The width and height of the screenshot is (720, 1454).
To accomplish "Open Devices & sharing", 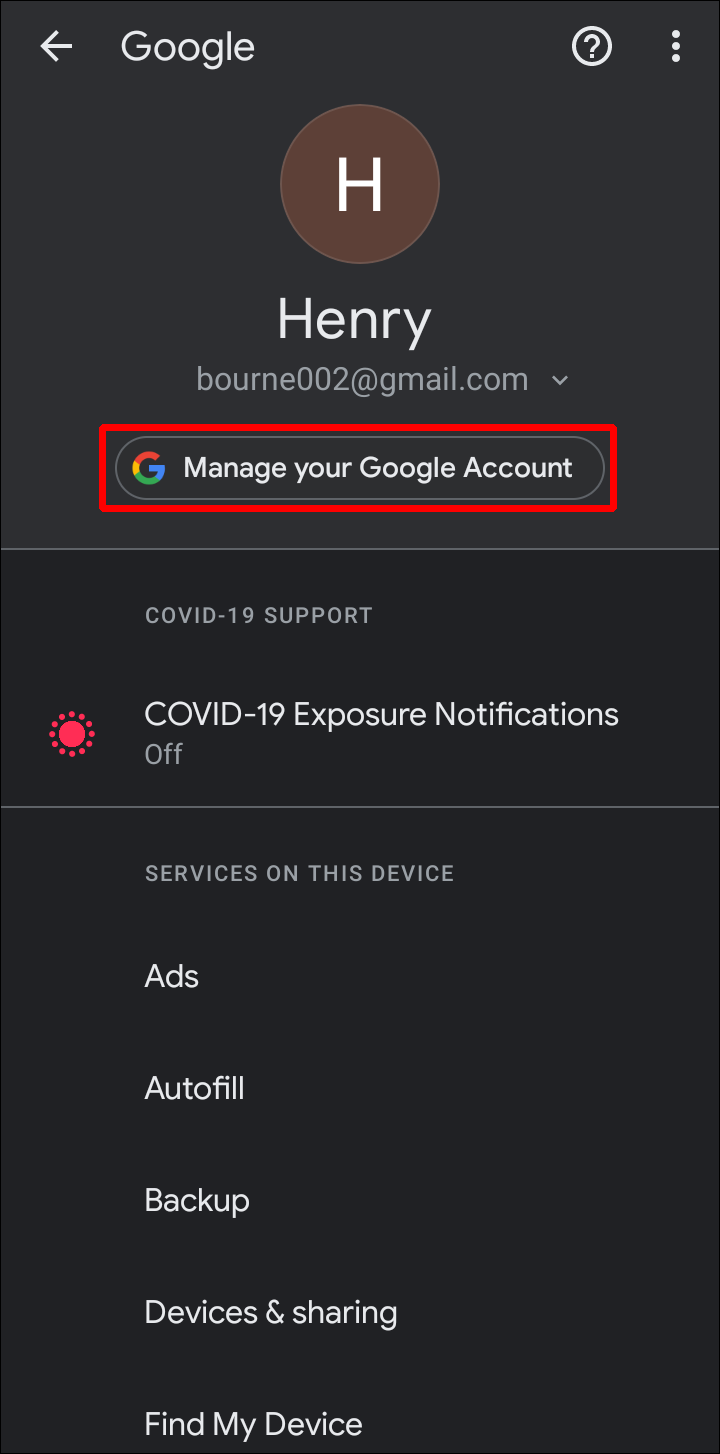I will [x=271, y=1312].
